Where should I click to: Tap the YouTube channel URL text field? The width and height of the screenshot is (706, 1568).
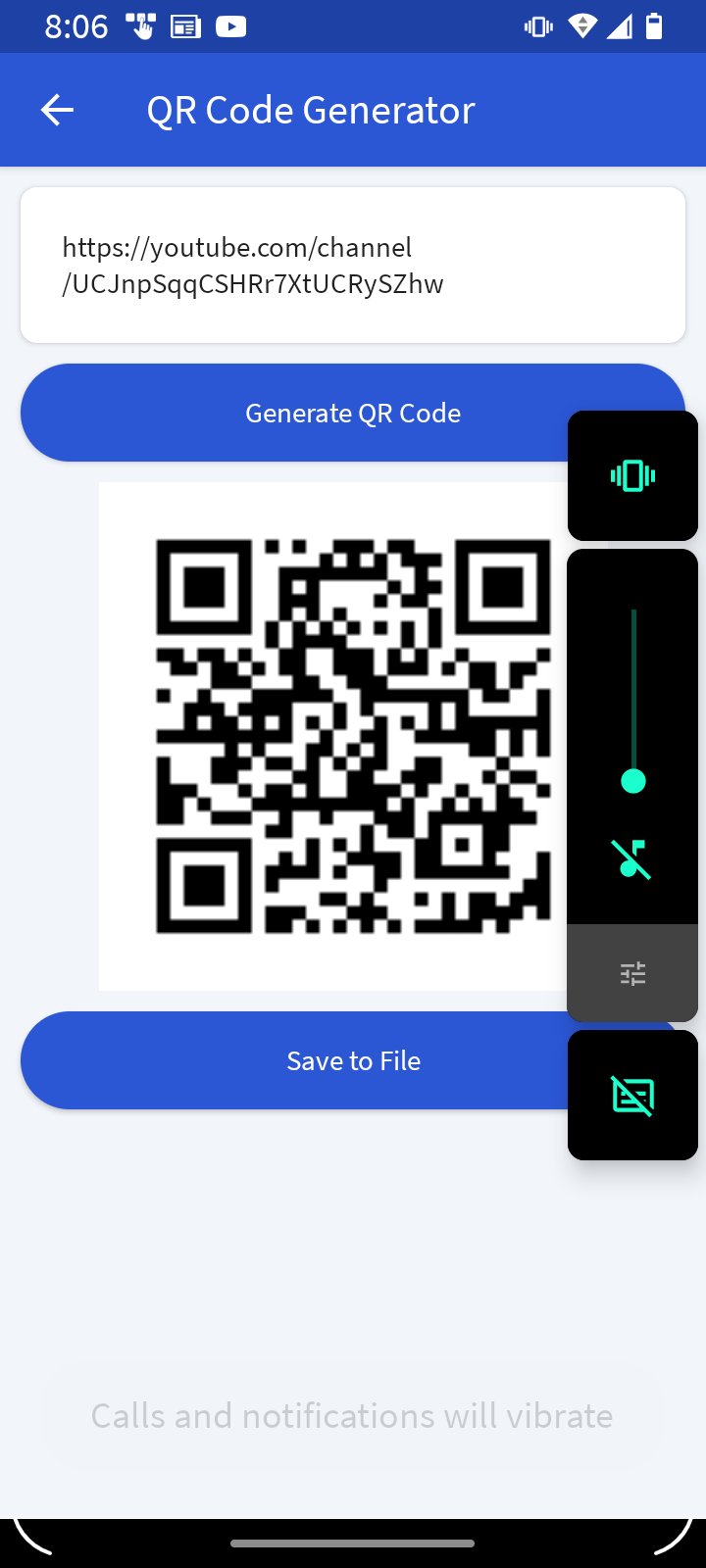pos(352,266)
